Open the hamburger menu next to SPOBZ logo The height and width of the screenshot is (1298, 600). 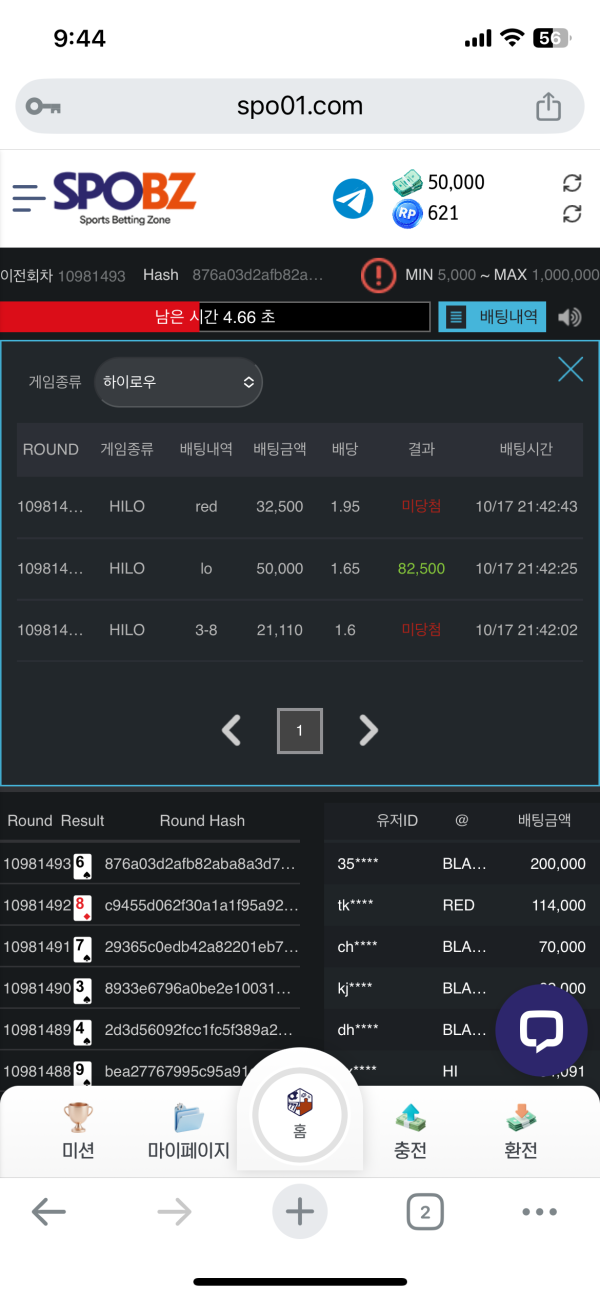coord(28,198)
